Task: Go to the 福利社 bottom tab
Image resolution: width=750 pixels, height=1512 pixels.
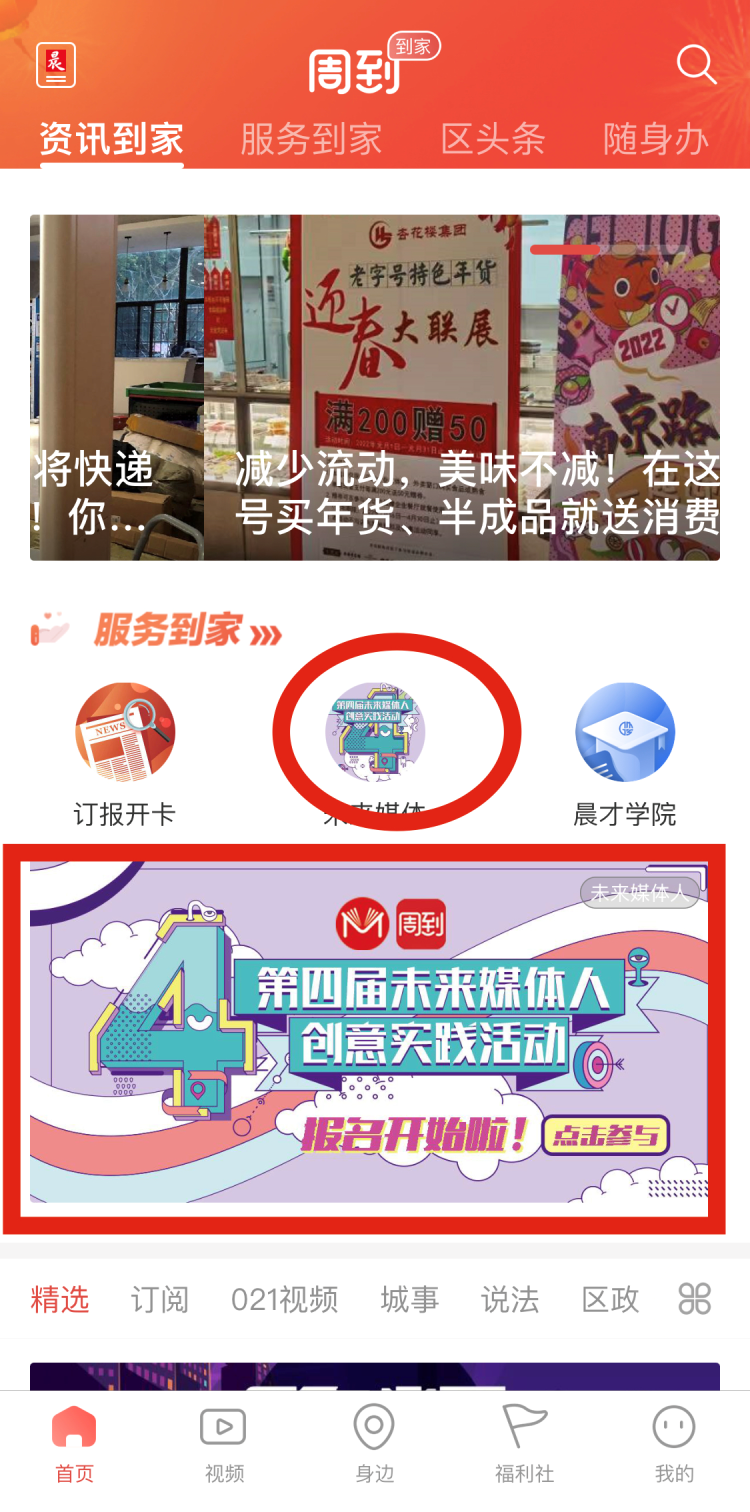Action: (x=524, y=1445)
